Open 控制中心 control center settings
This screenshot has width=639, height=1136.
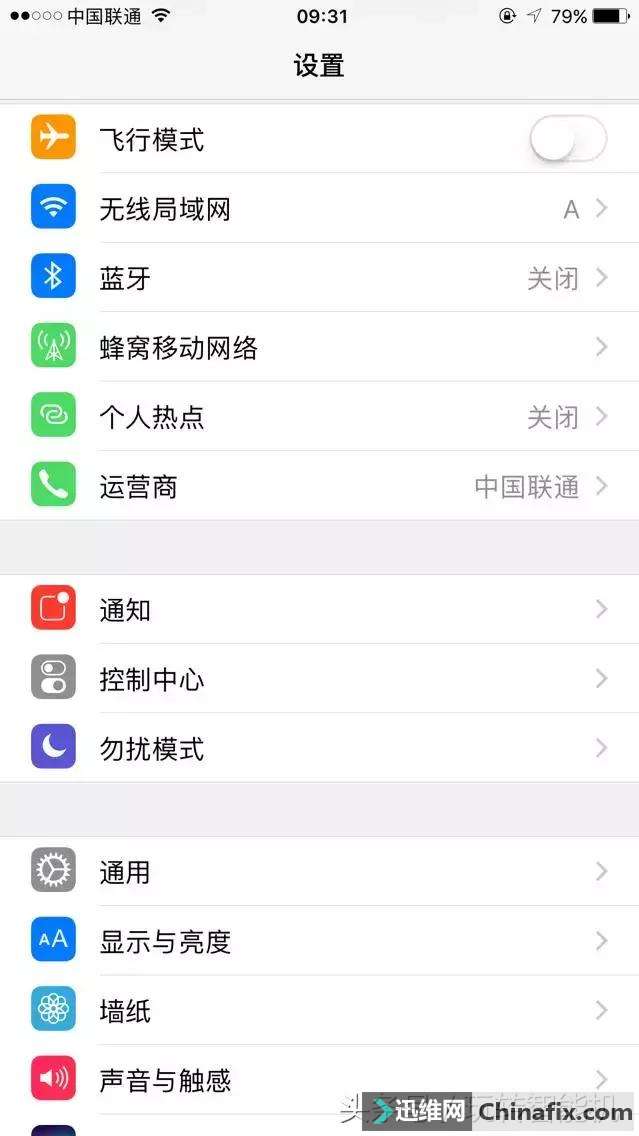(319, 679)
